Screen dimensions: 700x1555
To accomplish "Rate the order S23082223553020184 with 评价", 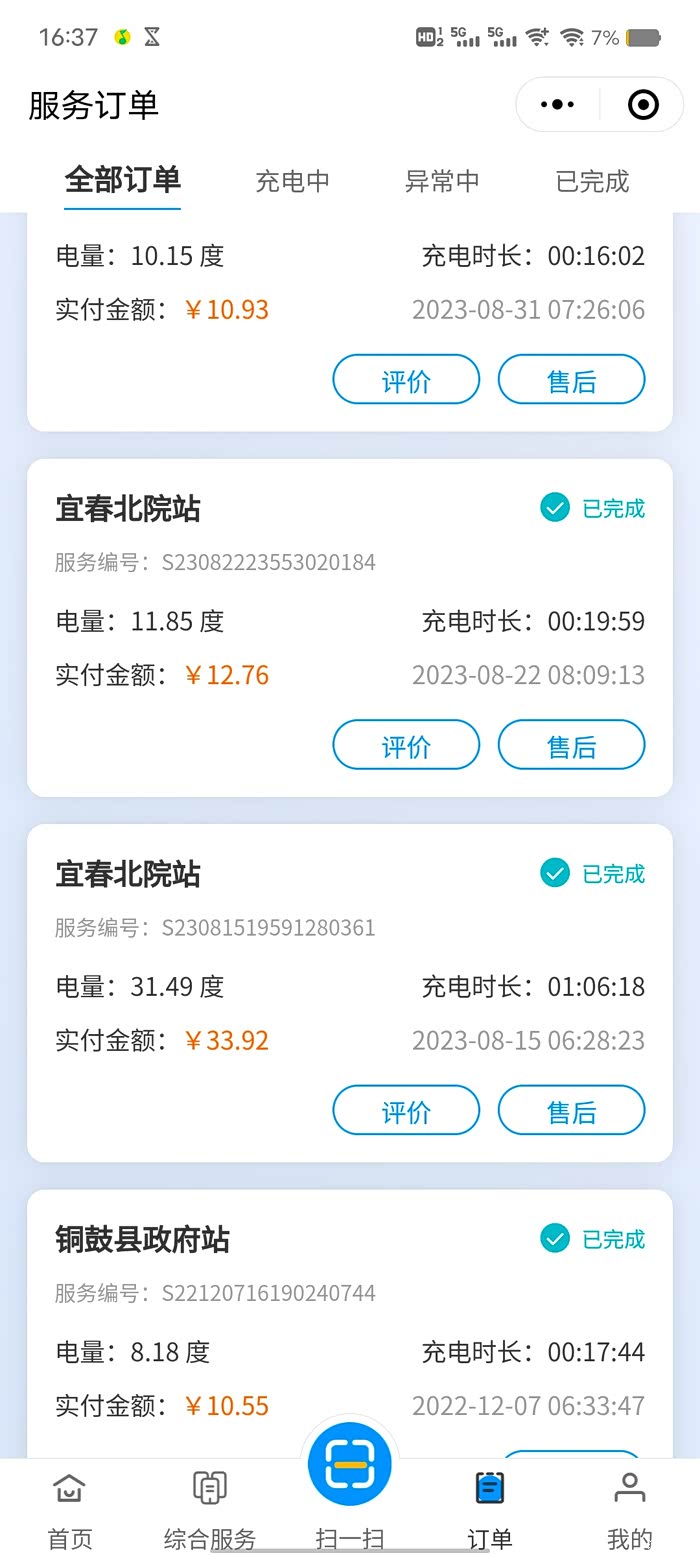I will click(406, 745).
